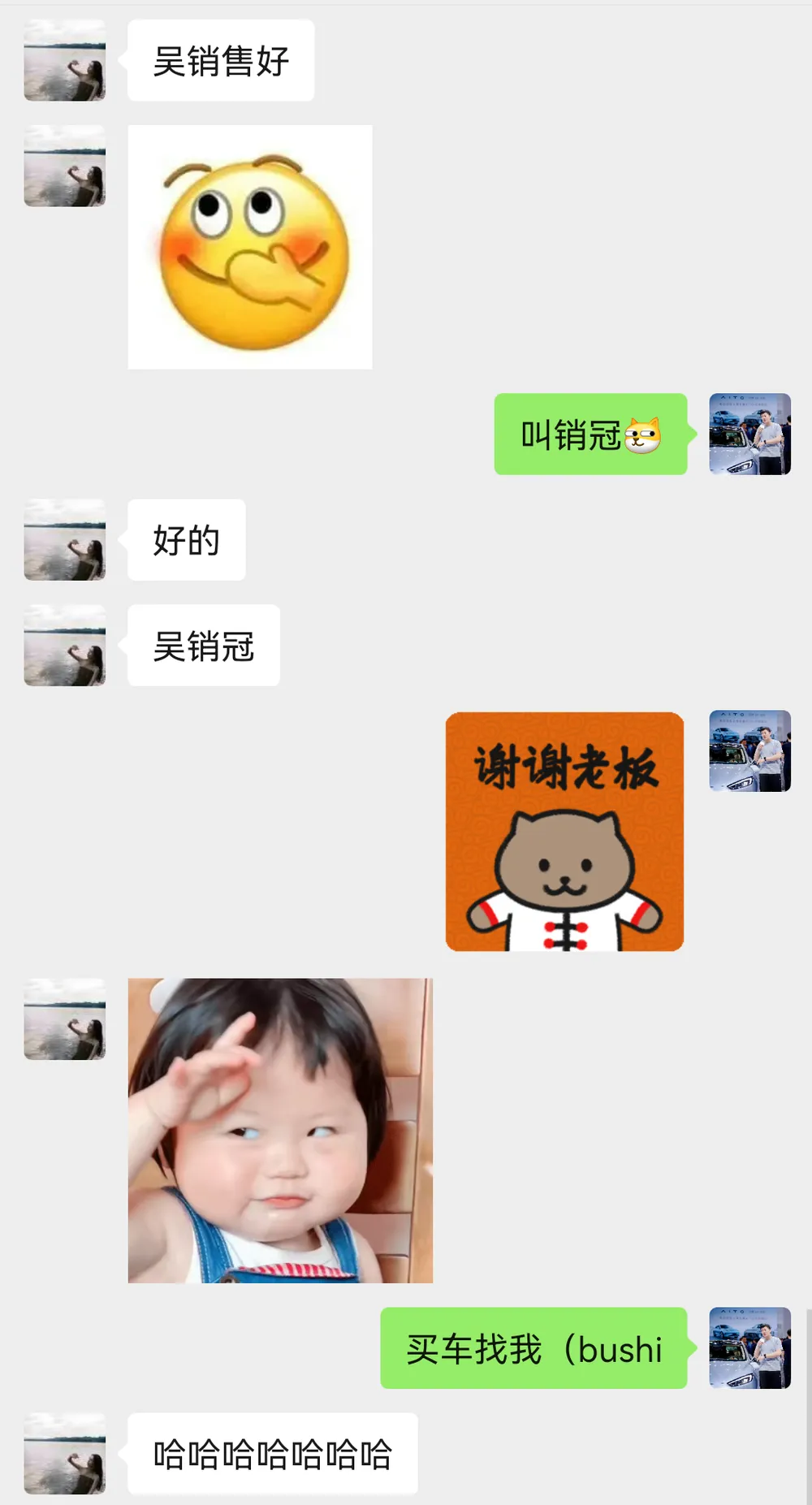Tap sender avatar beside 哈哈哈哈哈哈哈 message
This screenshot has width=812, height=1505.
(x=65, y=1453)
